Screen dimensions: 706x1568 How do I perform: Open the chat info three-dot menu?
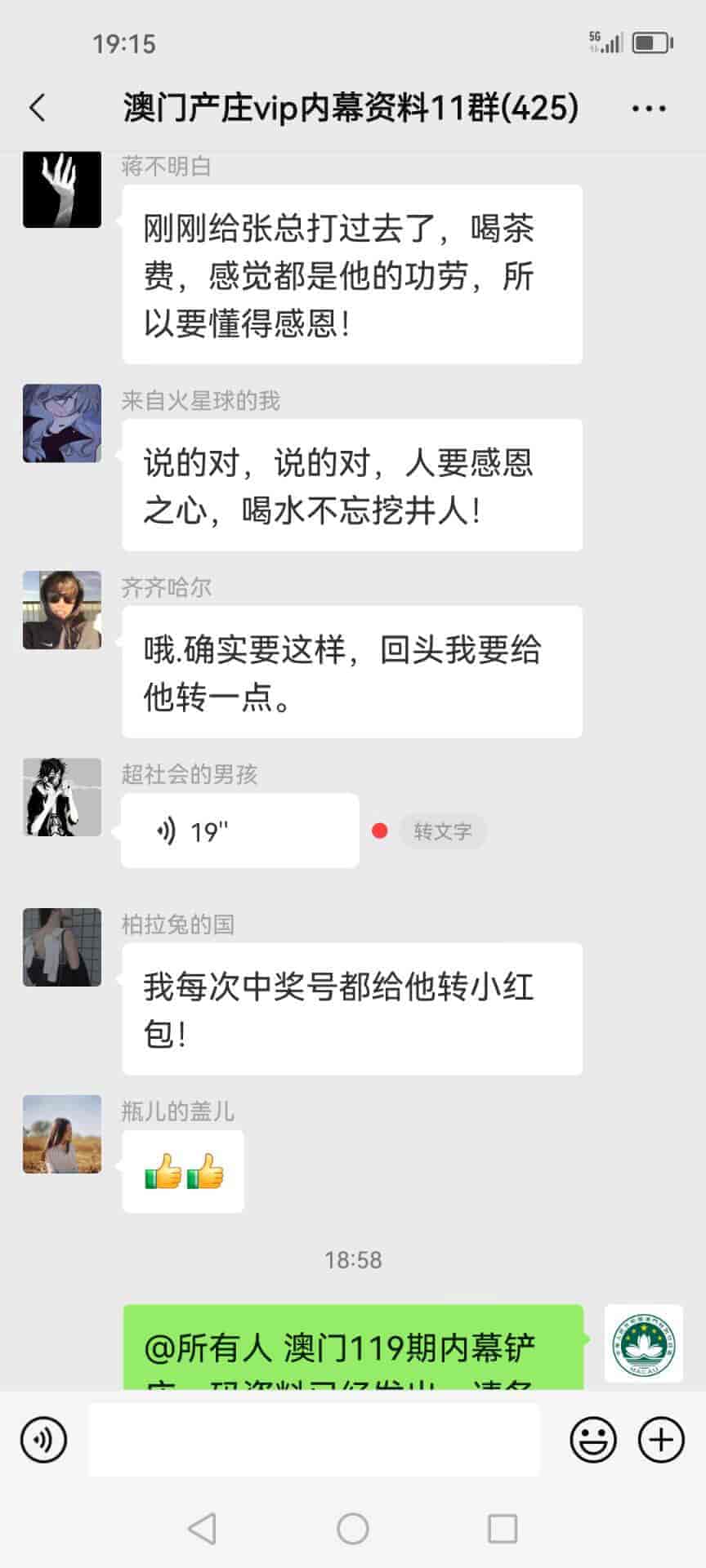tap(650, 108)
